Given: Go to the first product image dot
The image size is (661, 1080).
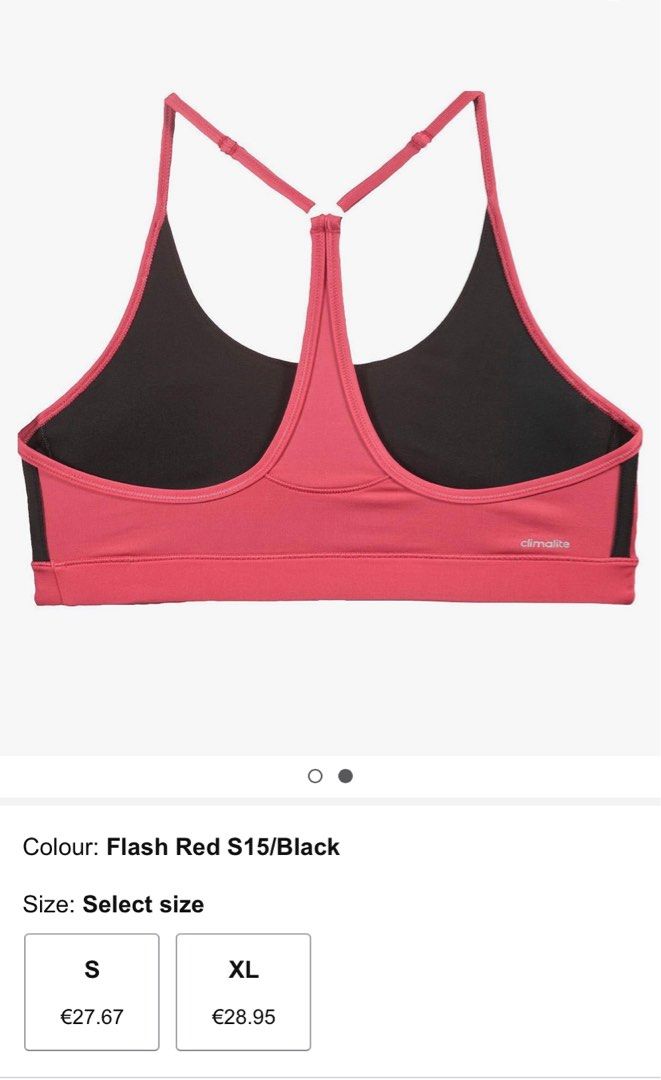Looking at the screenshot, I should click(x=315, y=776).
